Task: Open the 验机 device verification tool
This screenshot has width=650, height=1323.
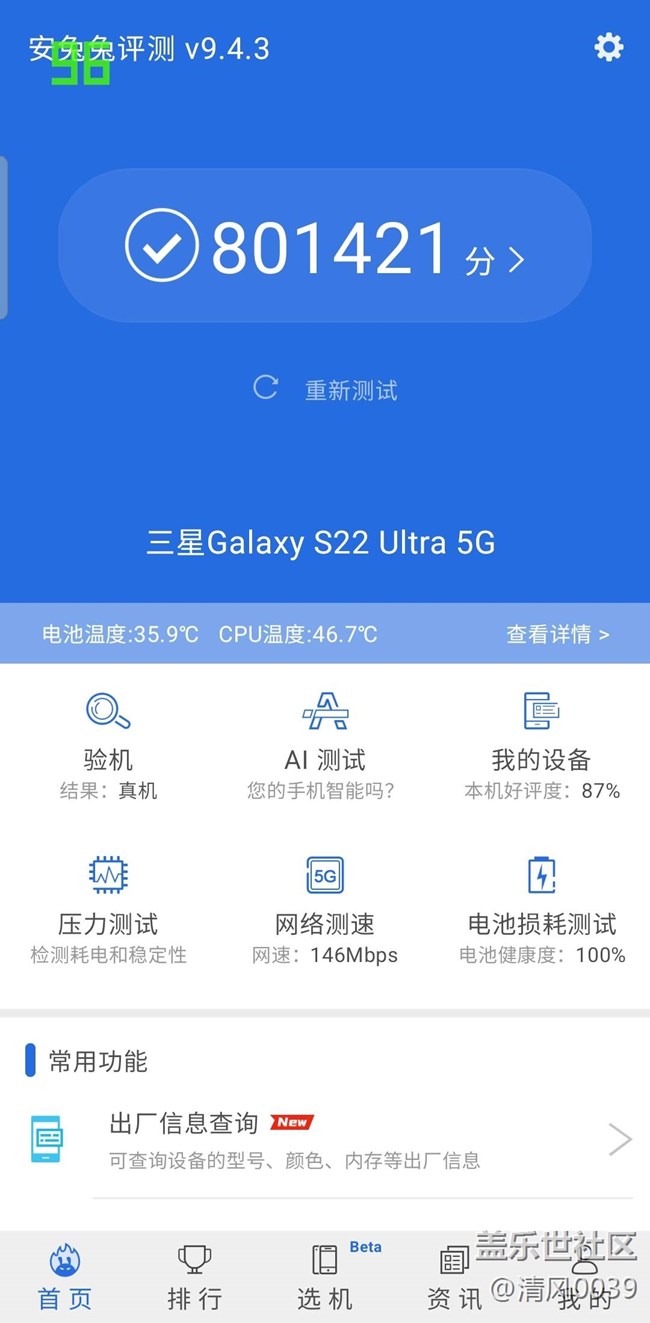Action: 108,746
